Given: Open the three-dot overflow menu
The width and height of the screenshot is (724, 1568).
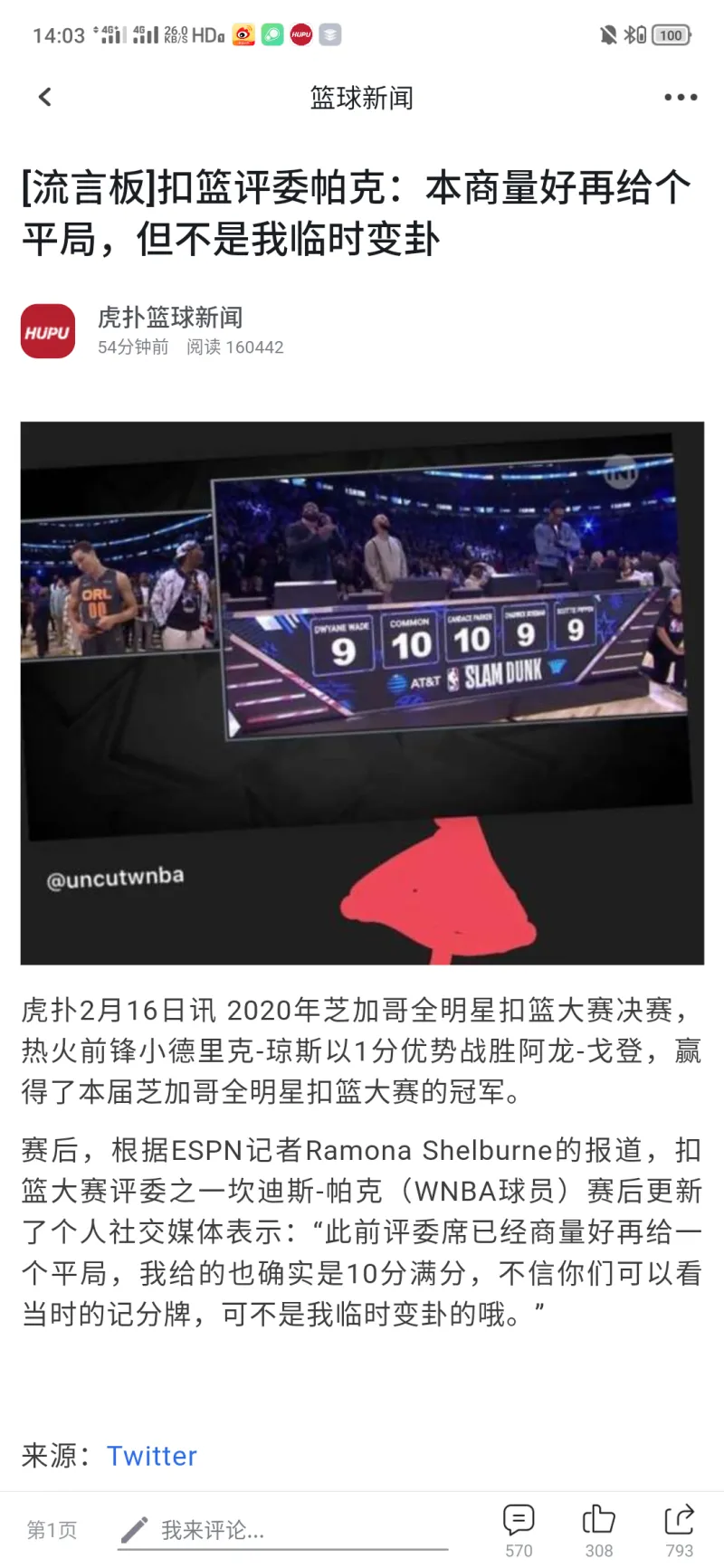Looking at the screenshot, I should pyautogui.click(x=680, y=97).
